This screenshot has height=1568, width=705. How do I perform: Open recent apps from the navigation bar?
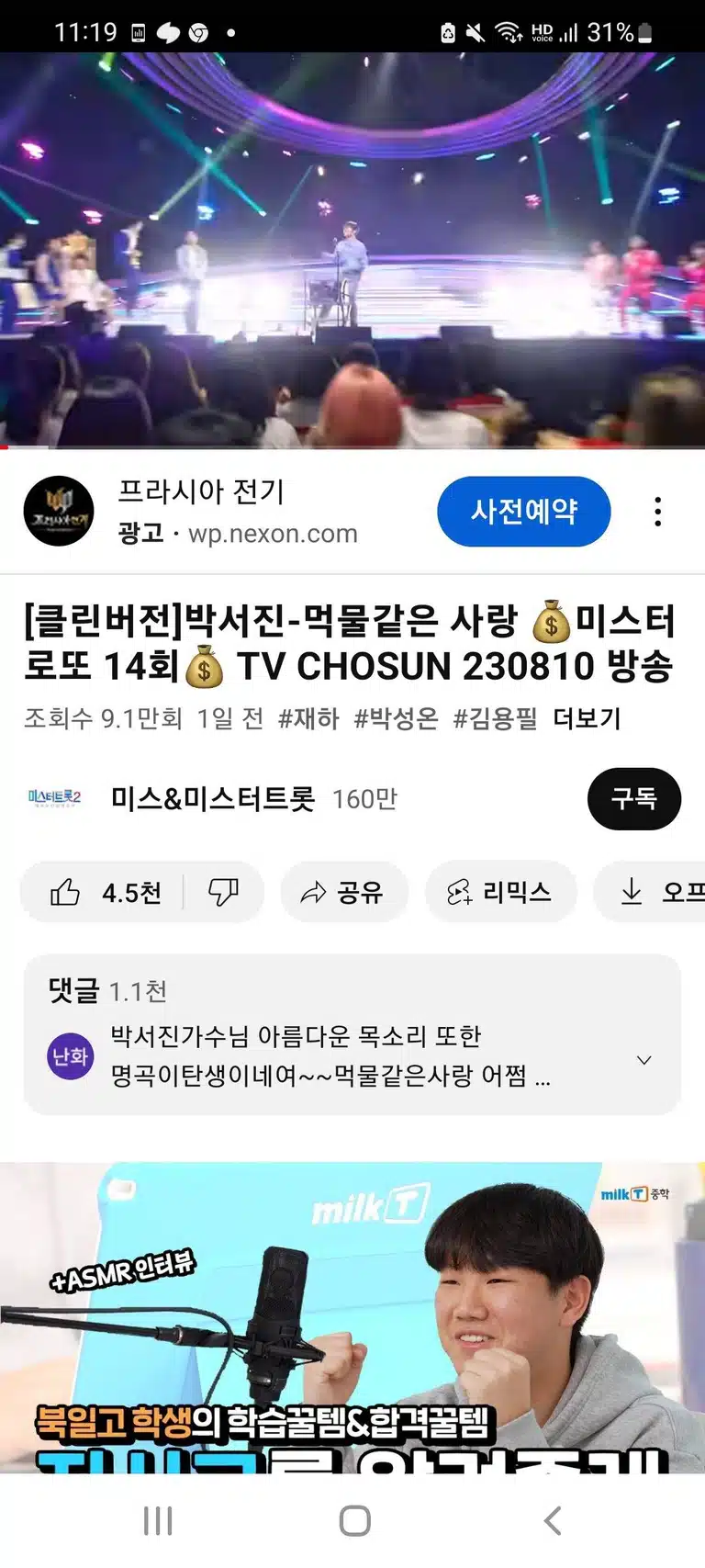(x=158, y=1520)
